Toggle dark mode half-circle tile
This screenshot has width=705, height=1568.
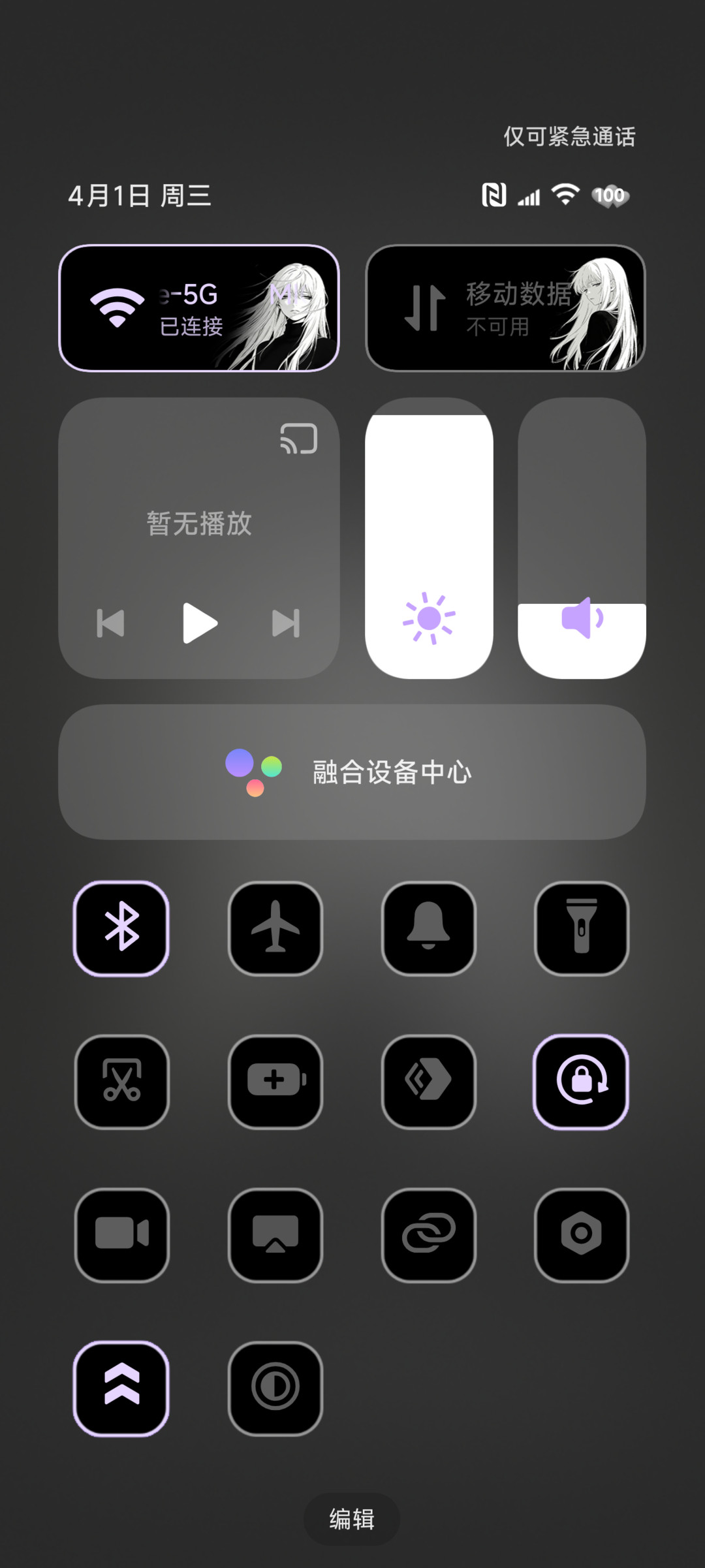(275, 1388)
